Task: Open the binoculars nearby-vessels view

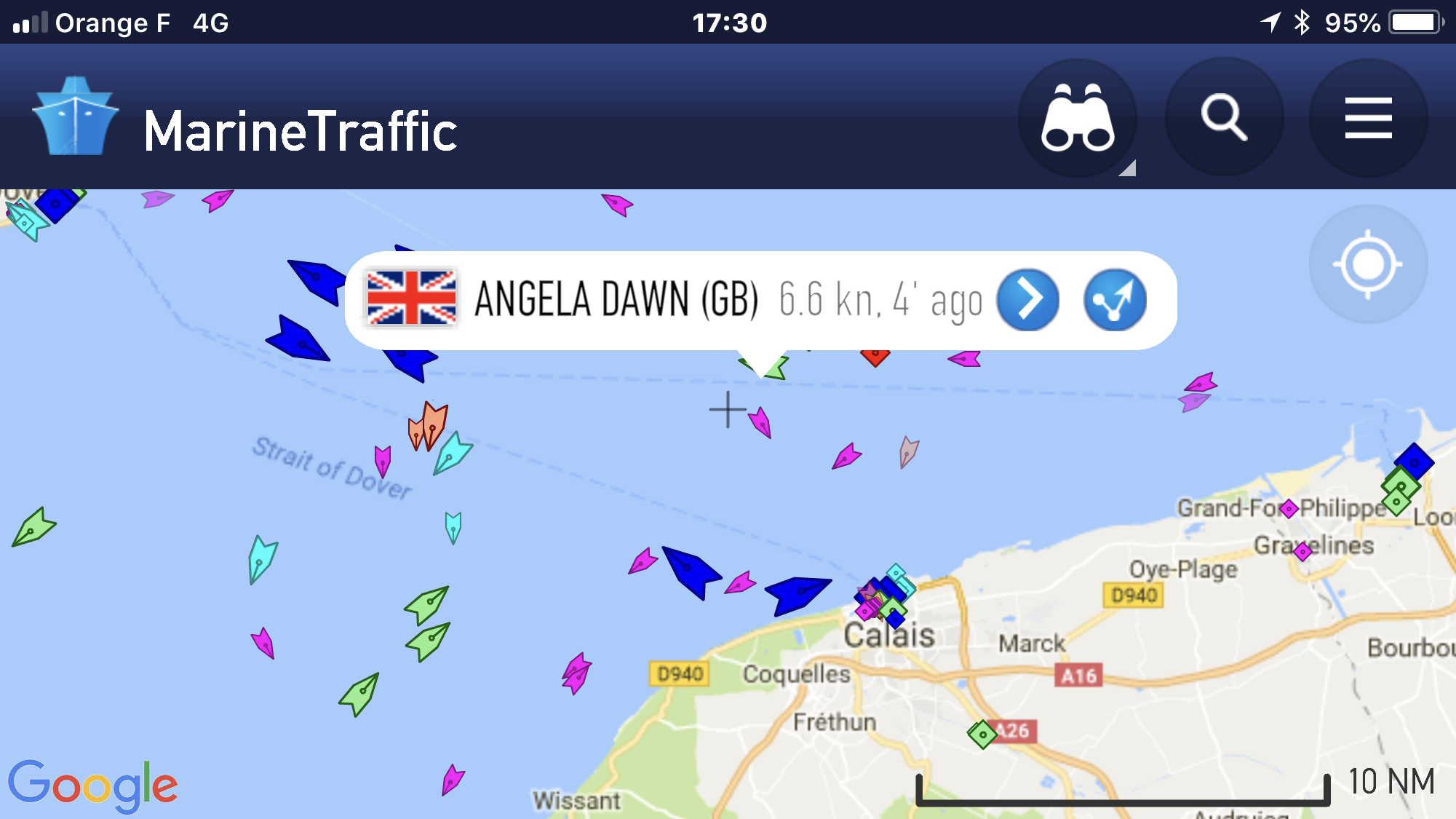Action: (x=1078, y=118)
